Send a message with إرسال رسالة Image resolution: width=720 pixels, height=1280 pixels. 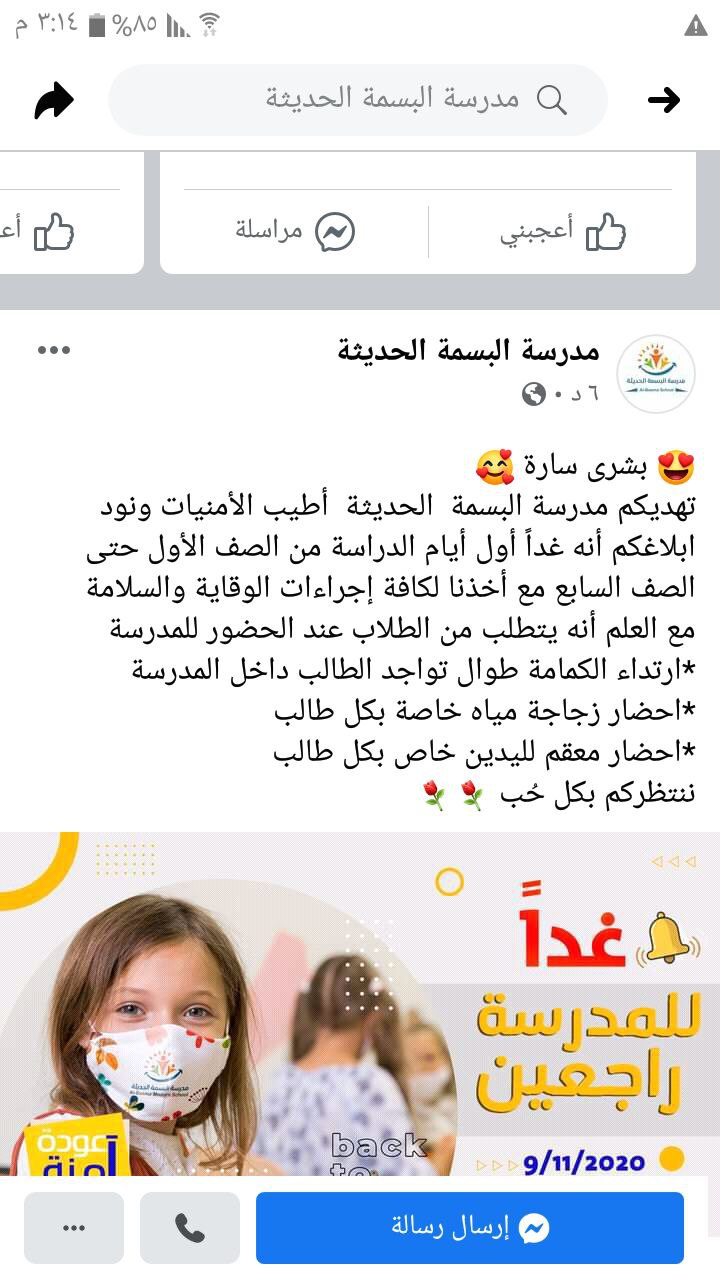pyautogui.click(x=470, y=1228)
